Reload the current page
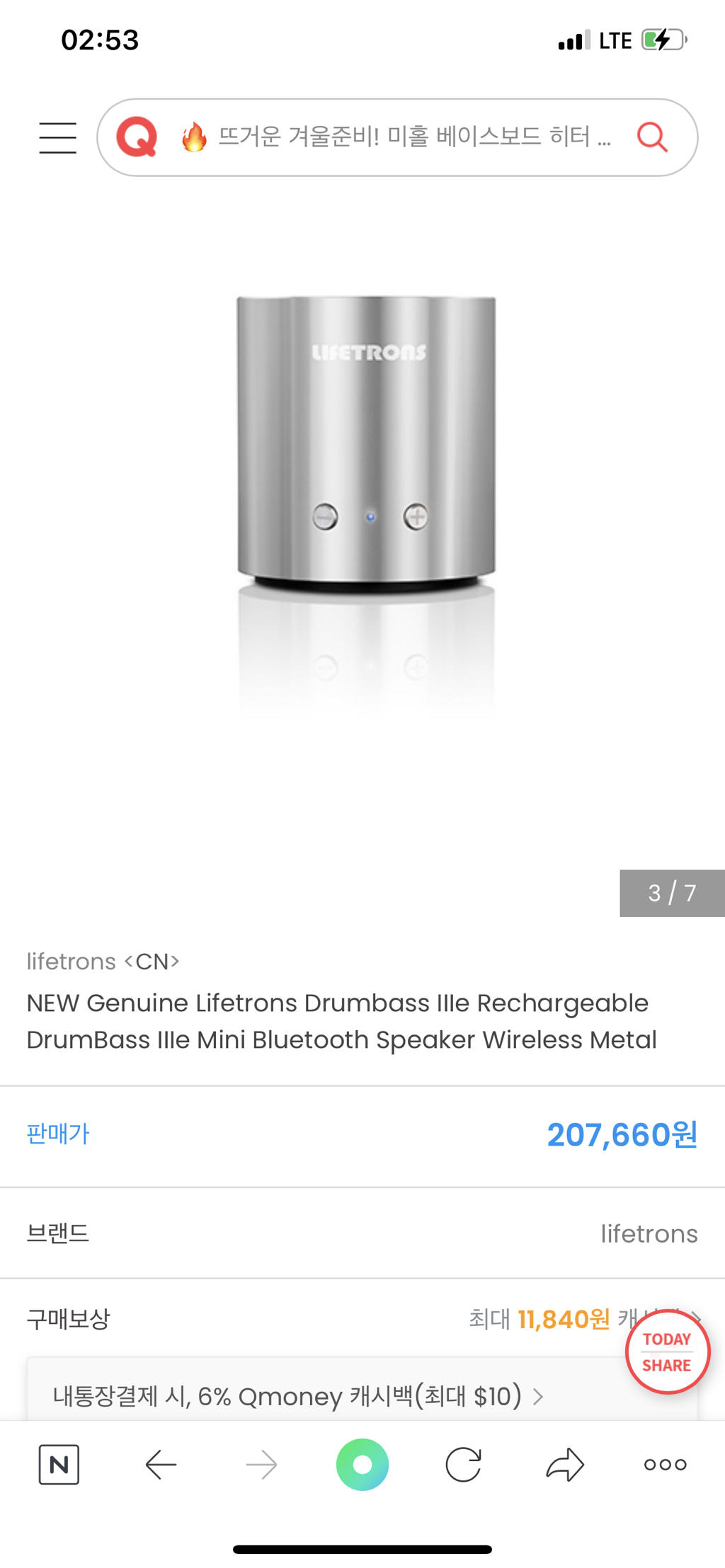Viewport: 725px width, 1568px height. 464,1464
